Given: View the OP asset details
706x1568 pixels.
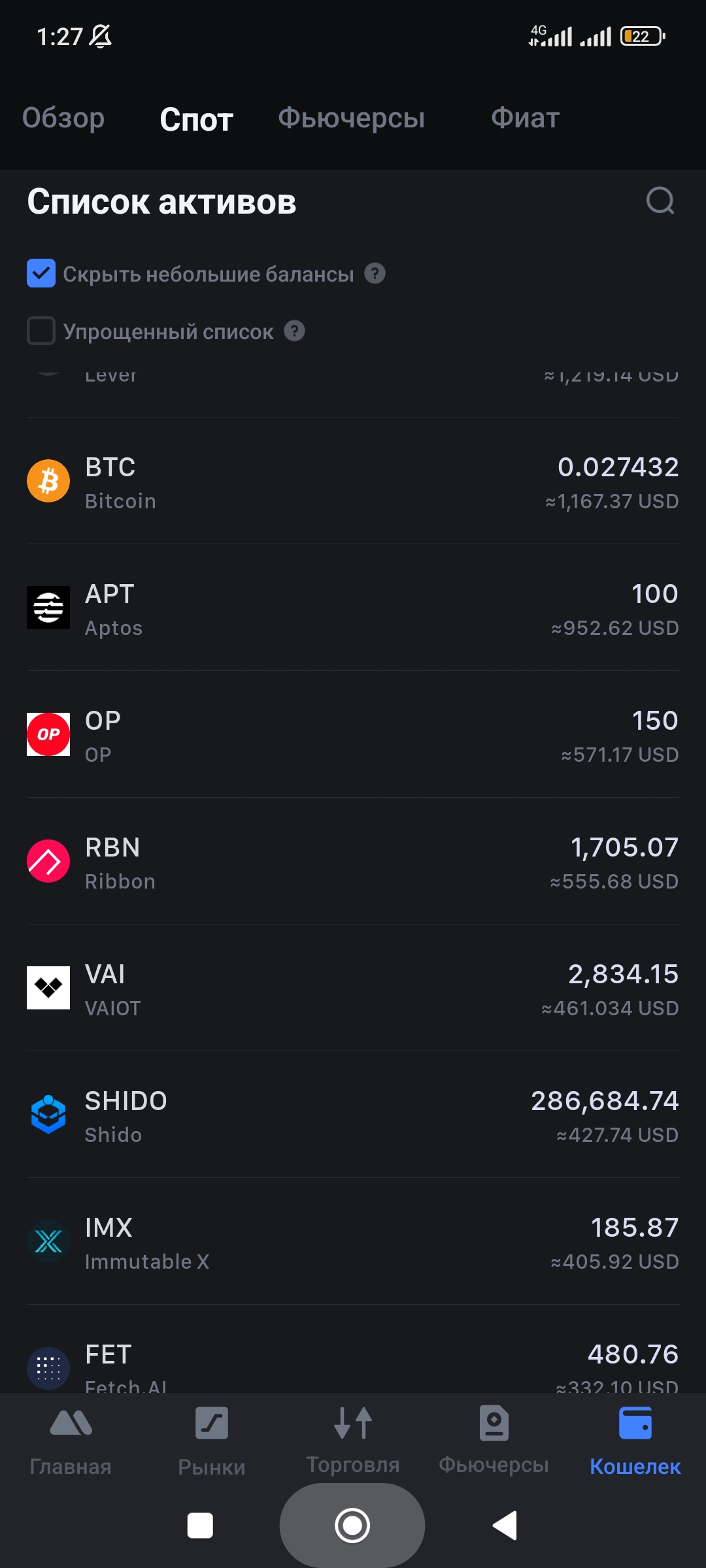Looking at the screenshot, I should click(x=353, y=736).
